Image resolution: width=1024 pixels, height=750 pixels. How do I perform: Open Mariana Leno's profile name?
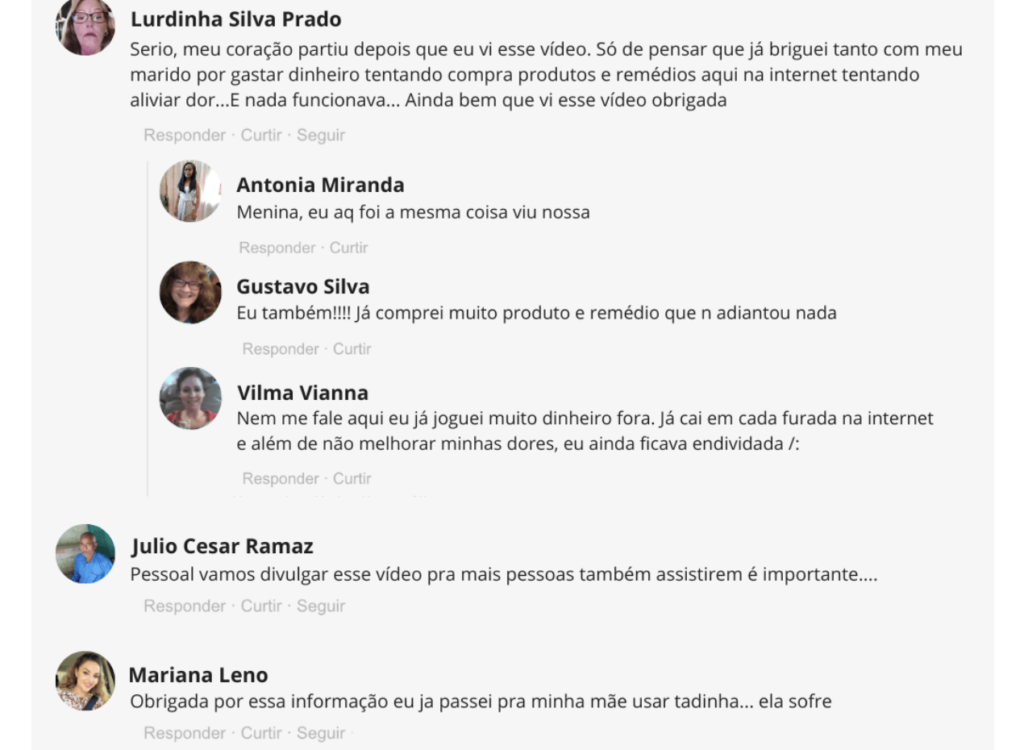coord(198,675)
